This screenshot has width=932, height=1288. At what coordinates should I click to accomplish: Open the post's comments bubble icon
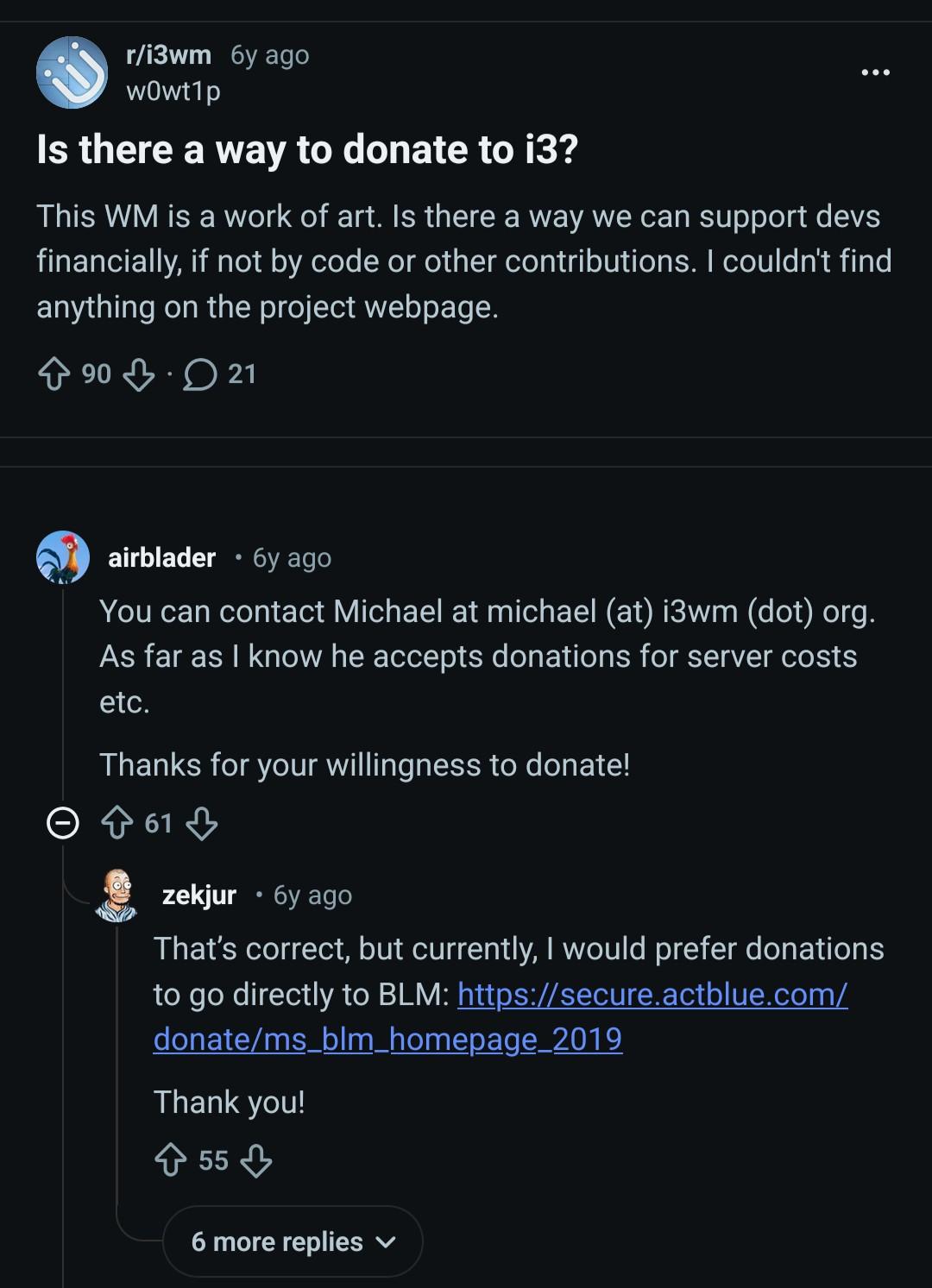coord(200,374)
